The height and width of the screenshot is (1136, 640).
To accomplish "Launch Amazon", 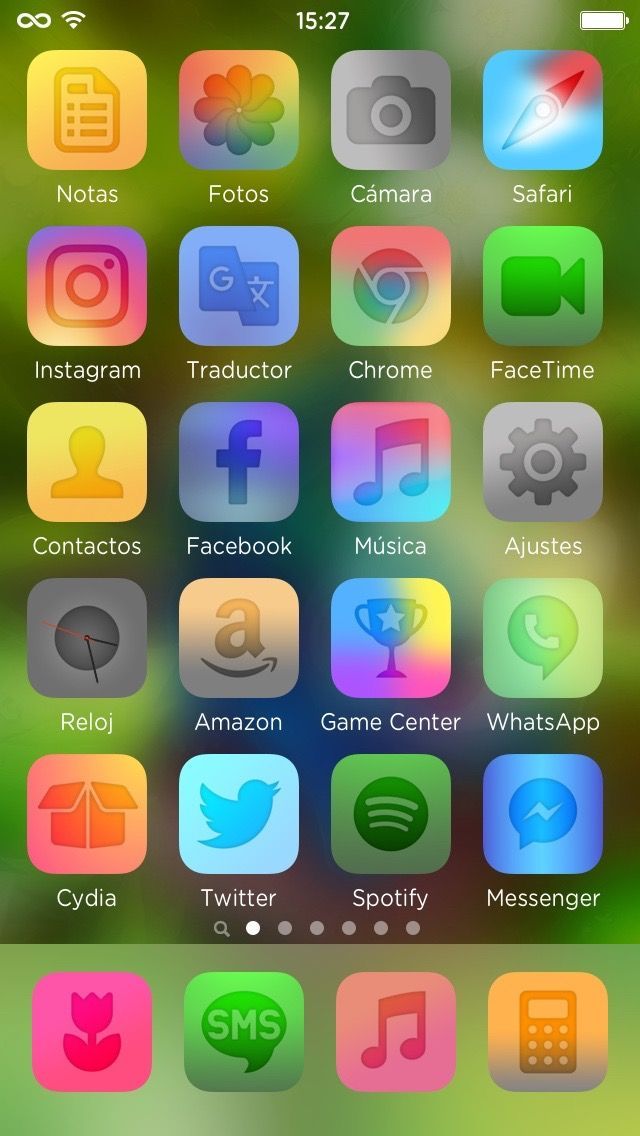I will tap(239, 638).
